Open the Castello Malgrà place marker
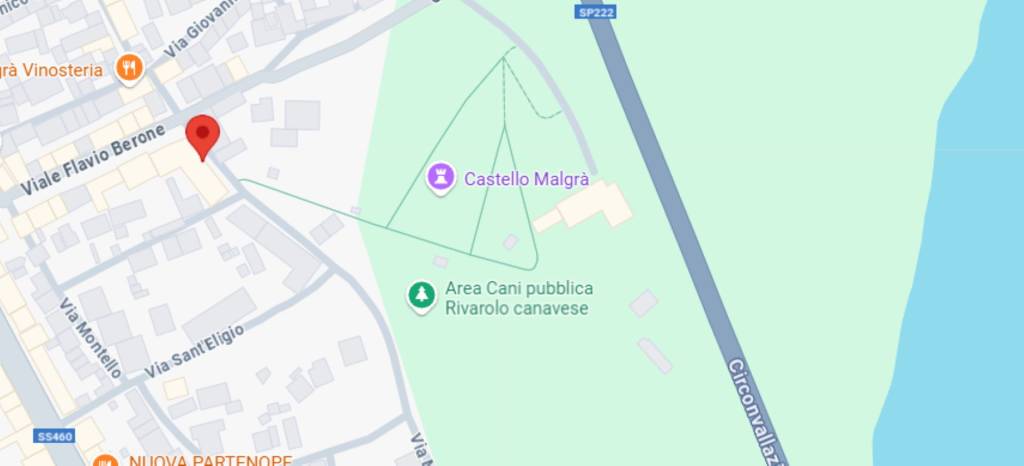This screenshot has width=1024, height=466. point(440,179)
